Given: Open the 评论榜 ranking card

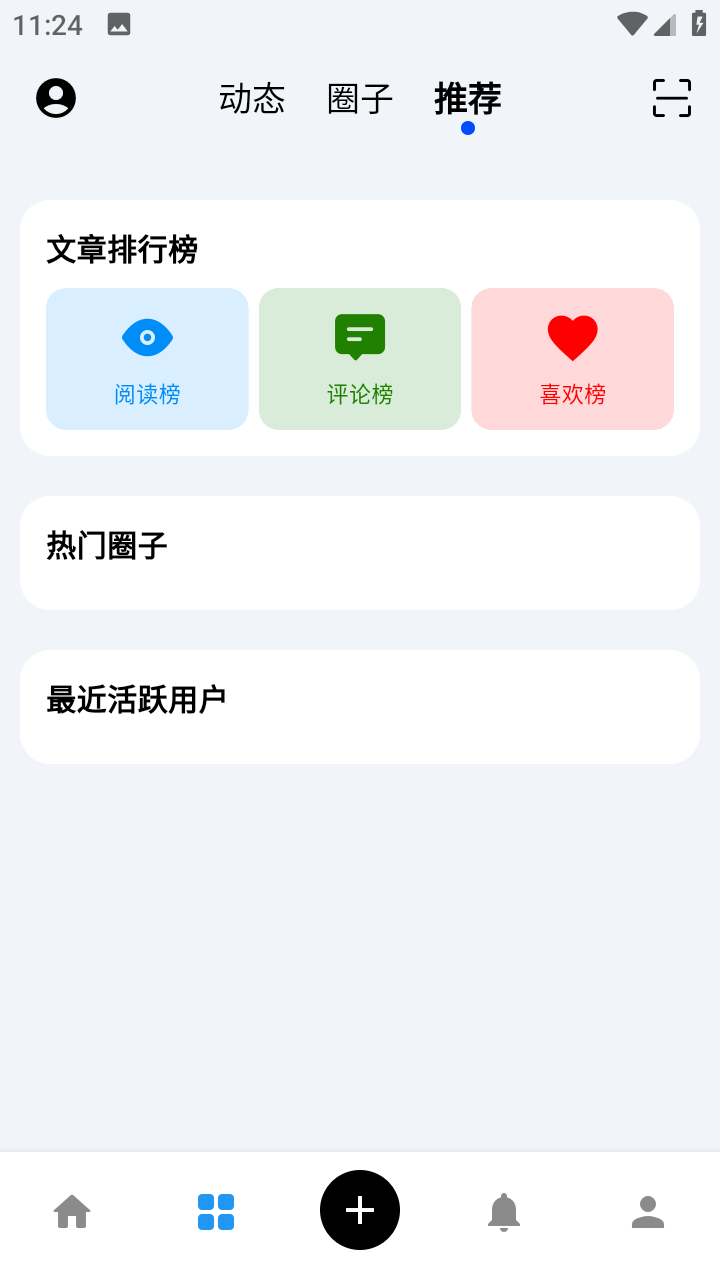Looking at the screenshot, I should pyautogui.click(x=359, y=358).
